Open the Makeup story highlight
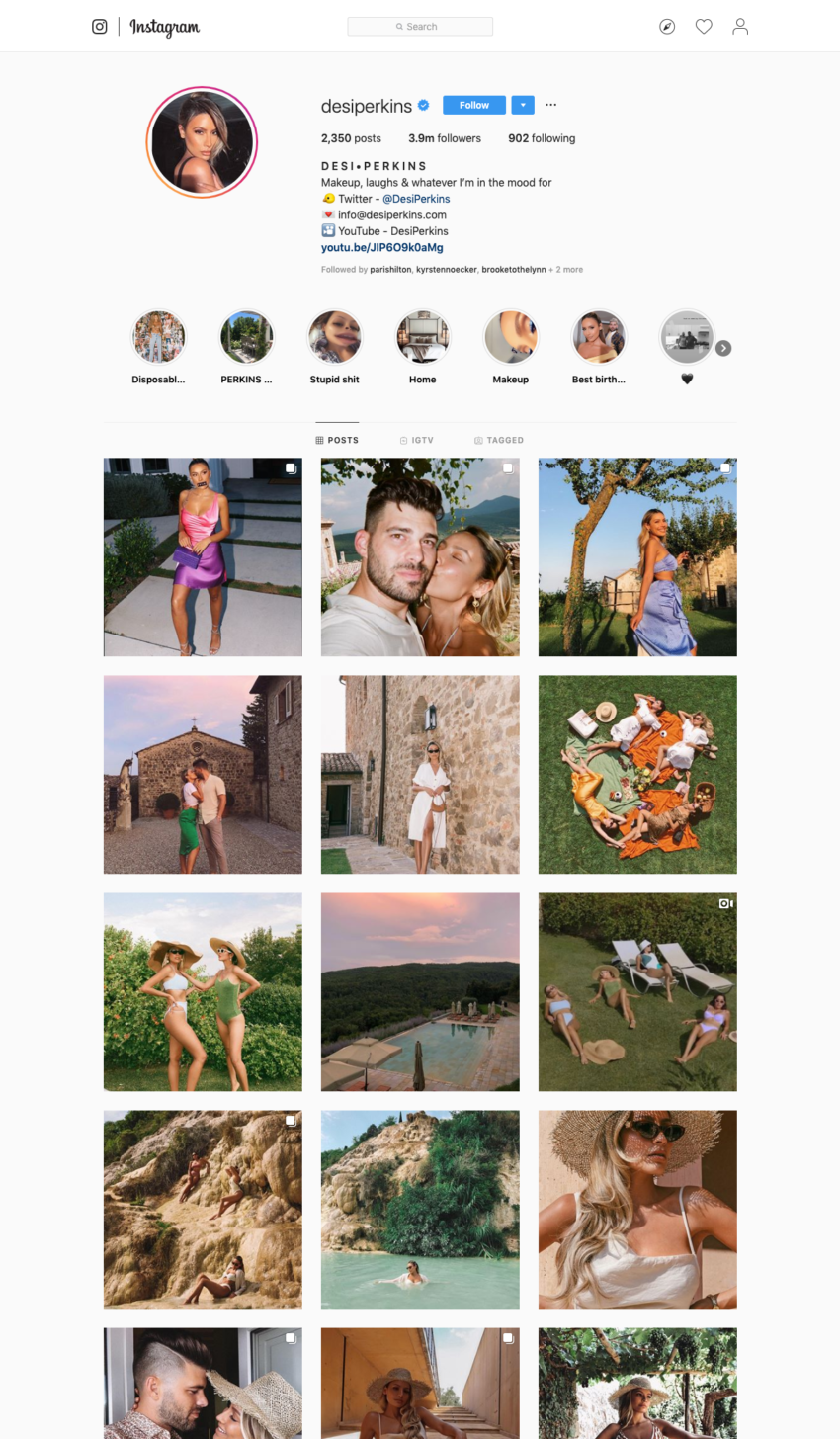The width and height of the screenshot is (840, 1439). coord(510,338)
